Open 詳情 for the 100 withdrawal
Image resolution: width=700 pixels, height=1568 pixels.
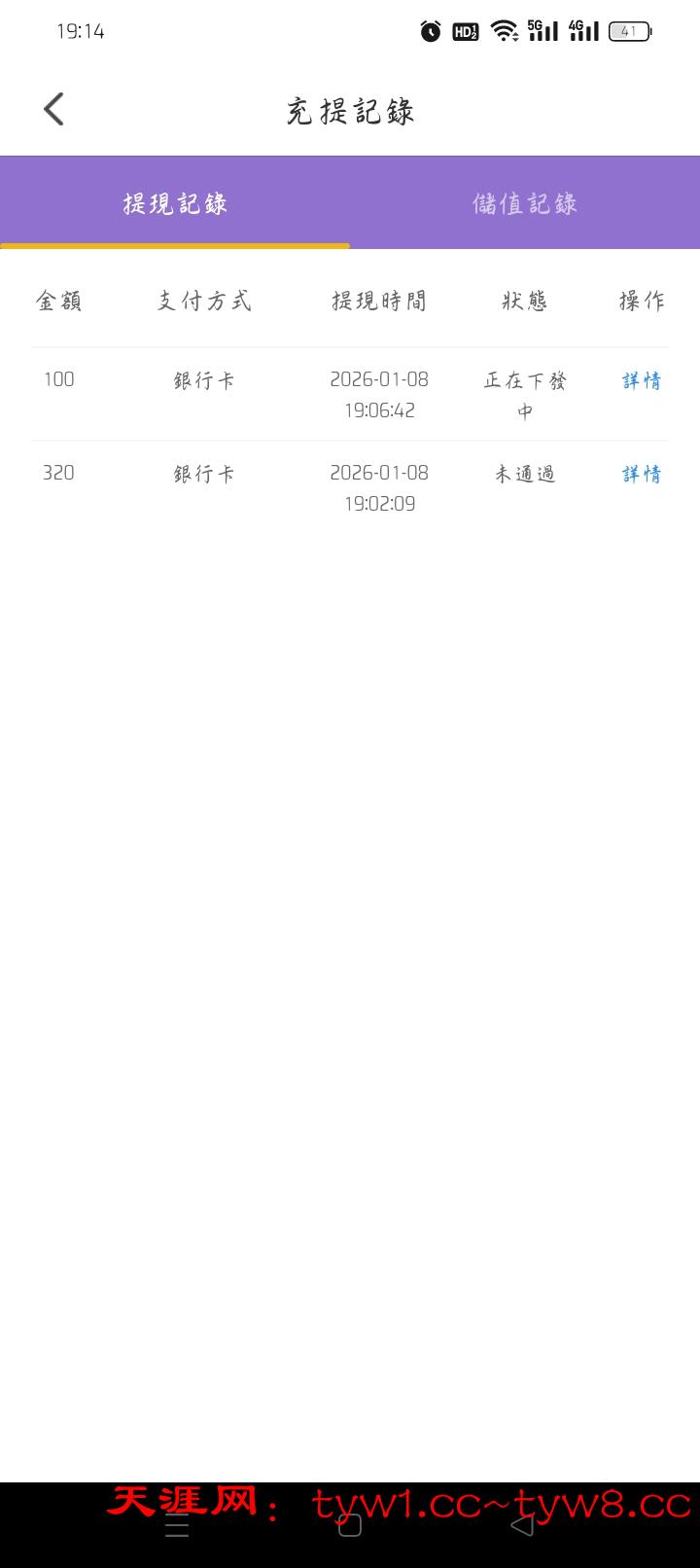[x=642, y=381]
